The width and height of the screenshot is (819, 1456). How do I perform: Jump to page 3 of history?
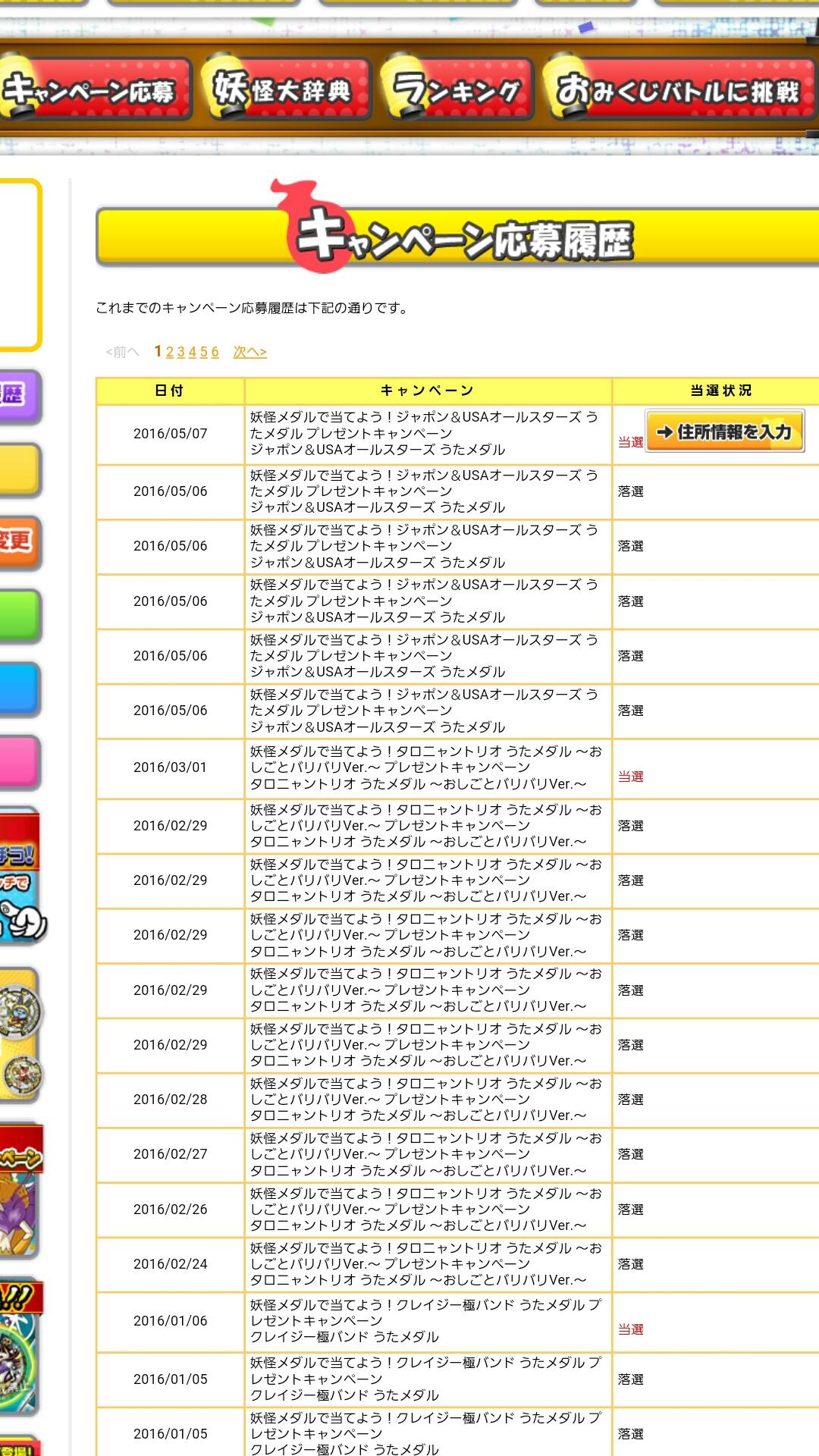point(180,352)
